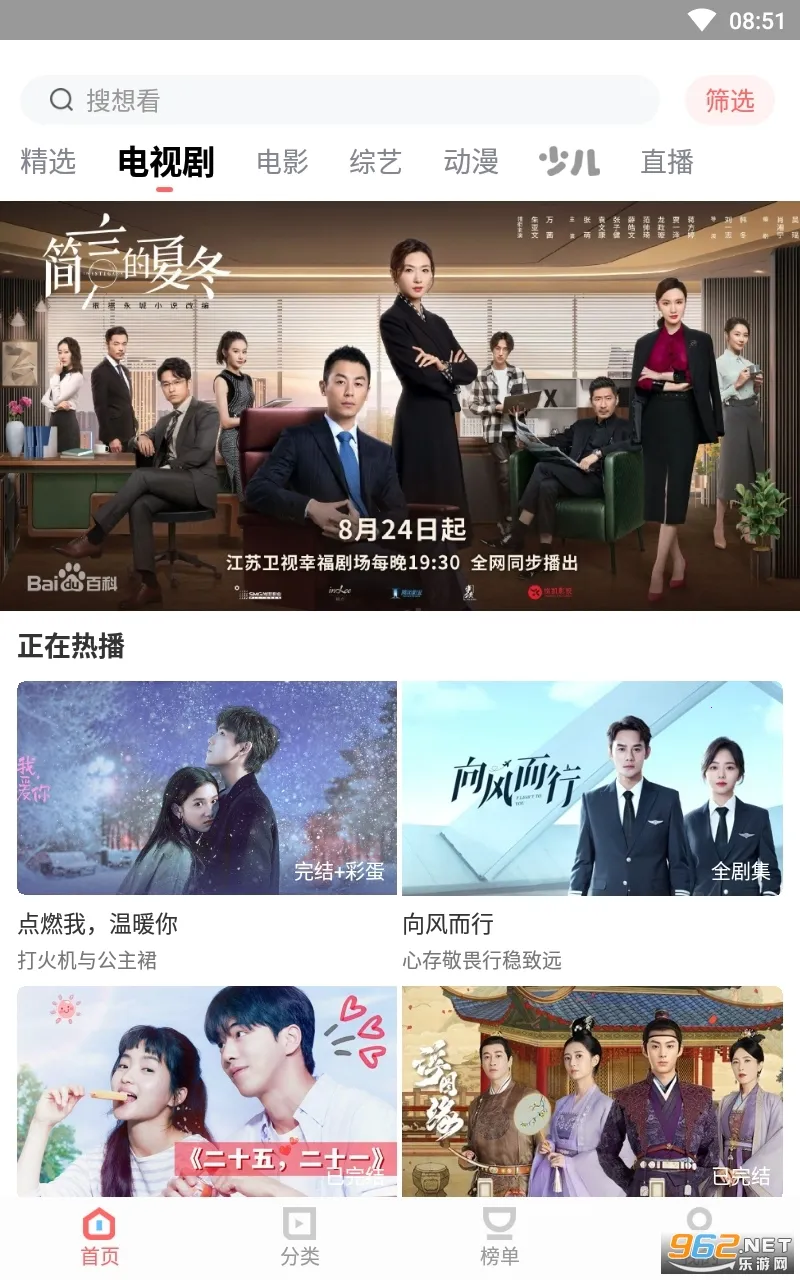800x1280 pixels.
Task: Switch to the 分类 categories tab
Action: pos(300,1237)
